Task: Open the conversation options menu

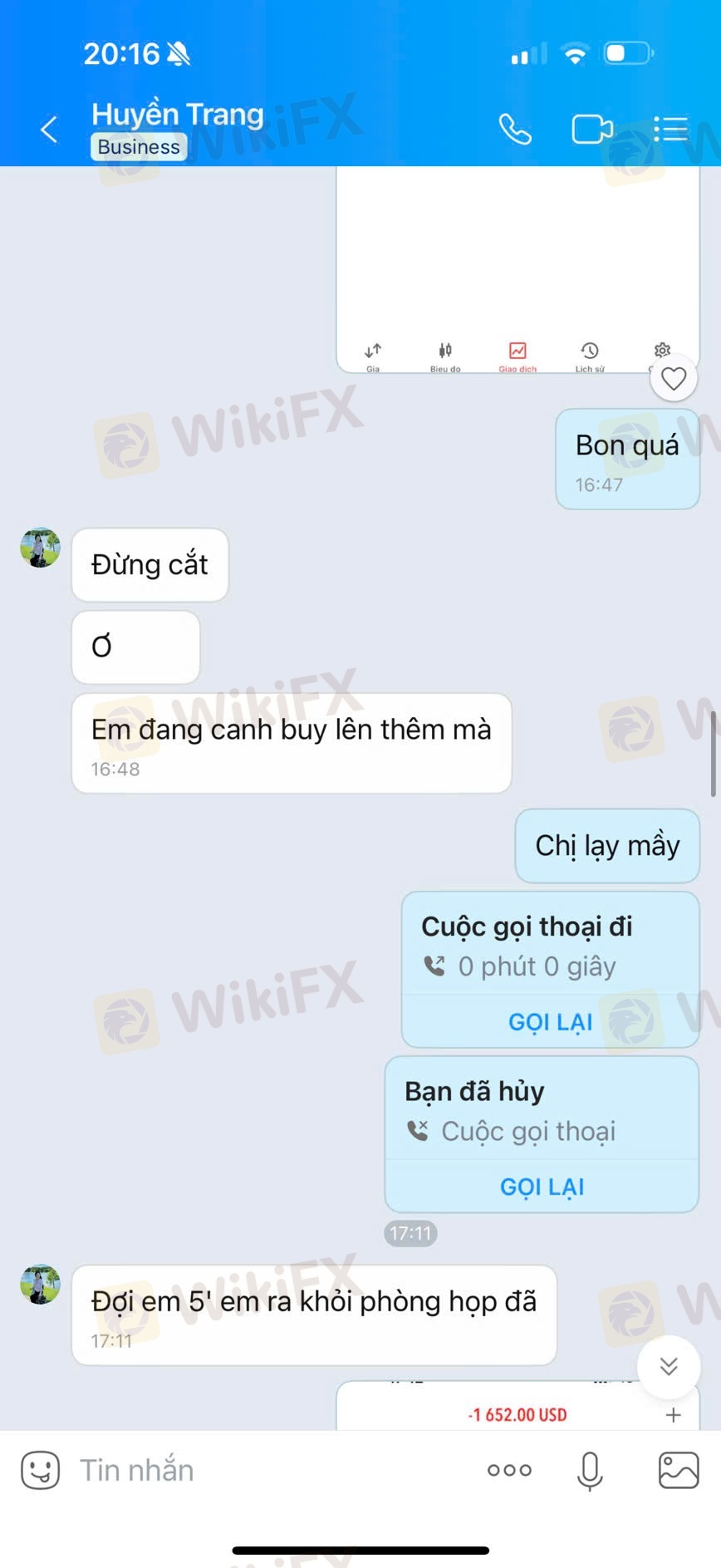Action: tap(671, 129)
